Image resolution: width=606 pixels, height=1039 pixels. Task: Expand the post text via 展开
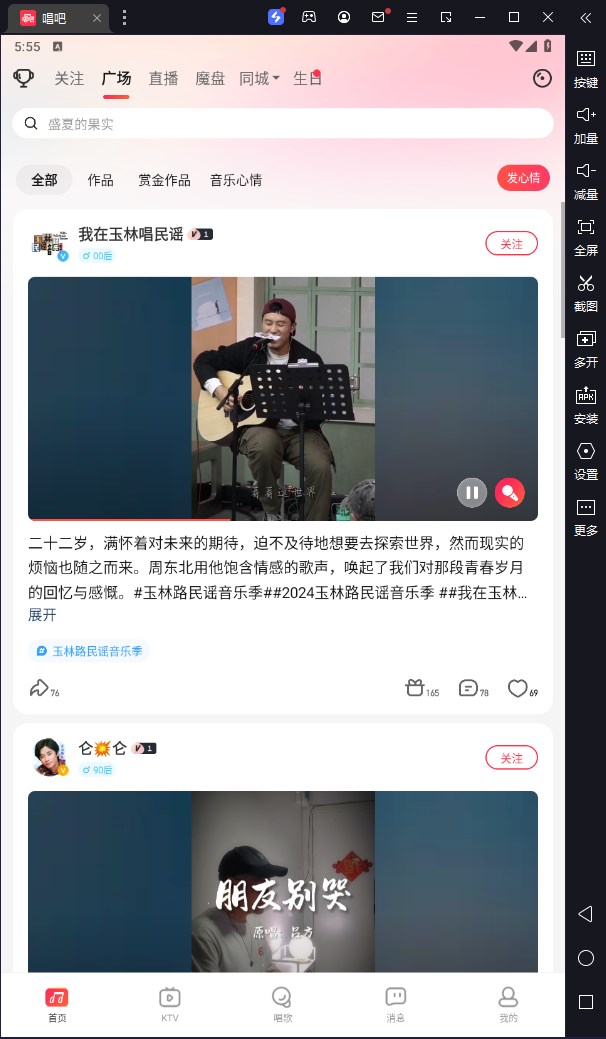click(x=42, y=614)
